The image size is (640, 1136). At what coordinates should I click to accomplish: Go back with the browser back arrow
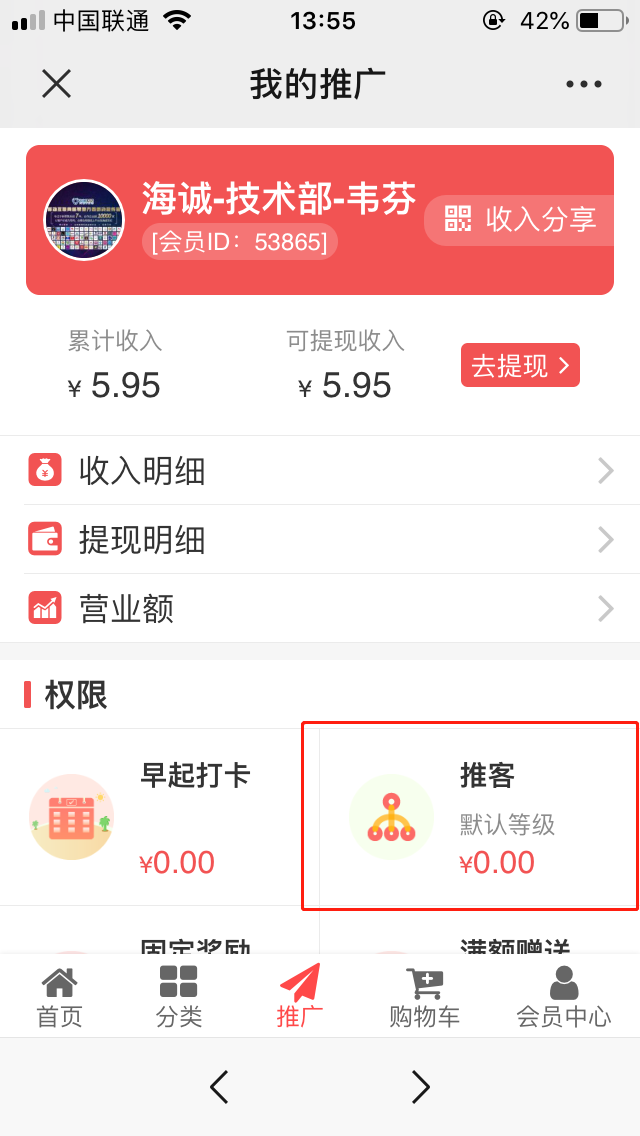tap(219, 1086)
